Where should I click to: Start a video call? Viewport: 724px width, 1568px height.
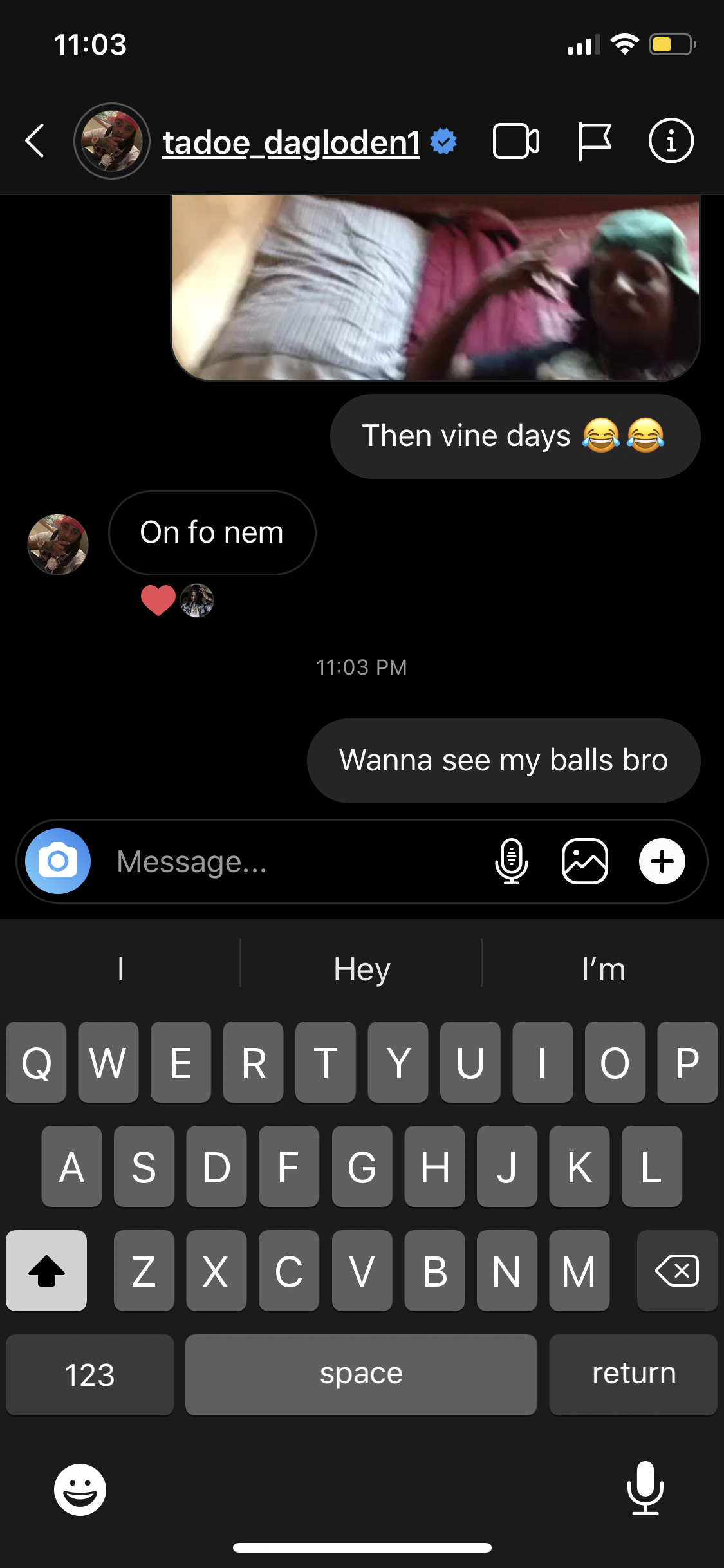(515, 141)
